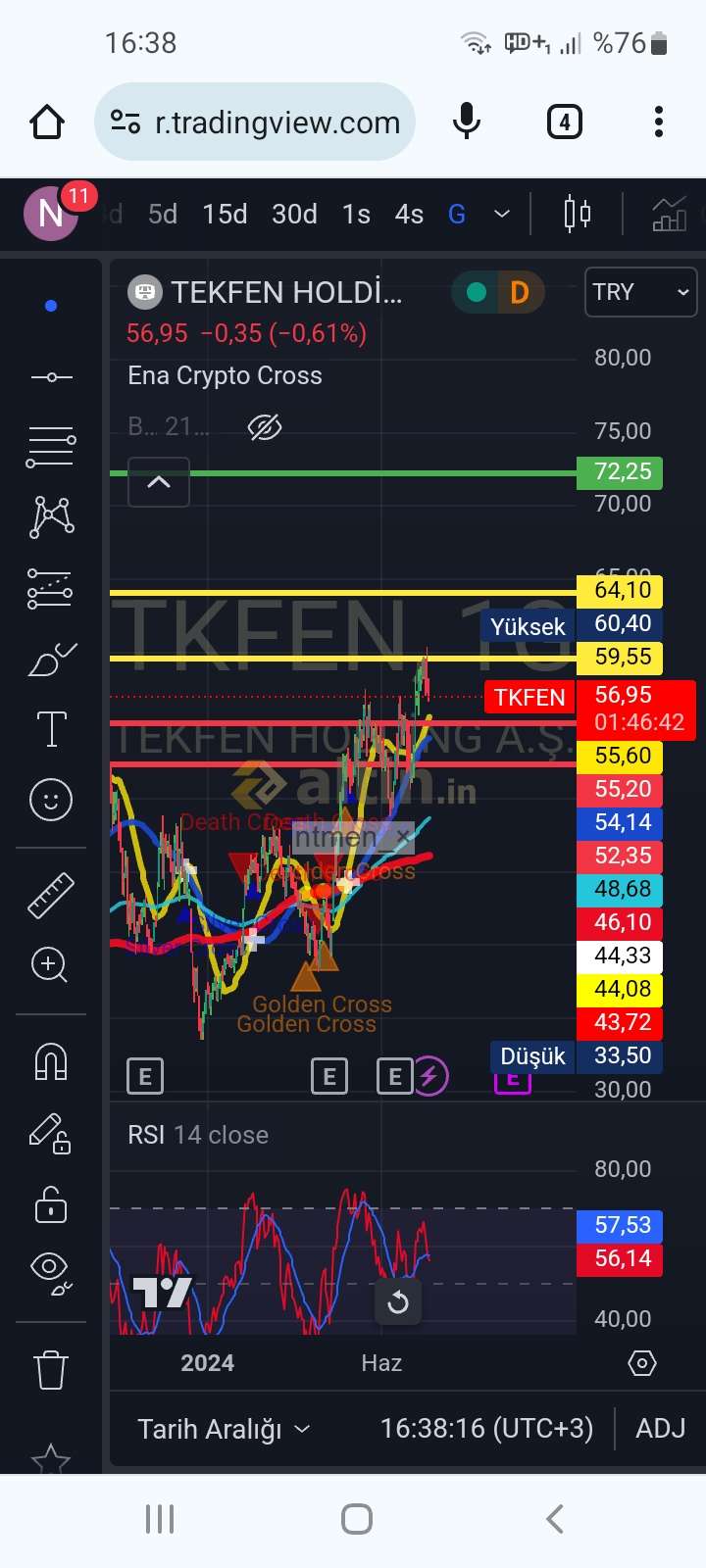706x1568 pixels.
Task: Open the tab switcher showing 4 tabs
Action: [x=564, y=122]
